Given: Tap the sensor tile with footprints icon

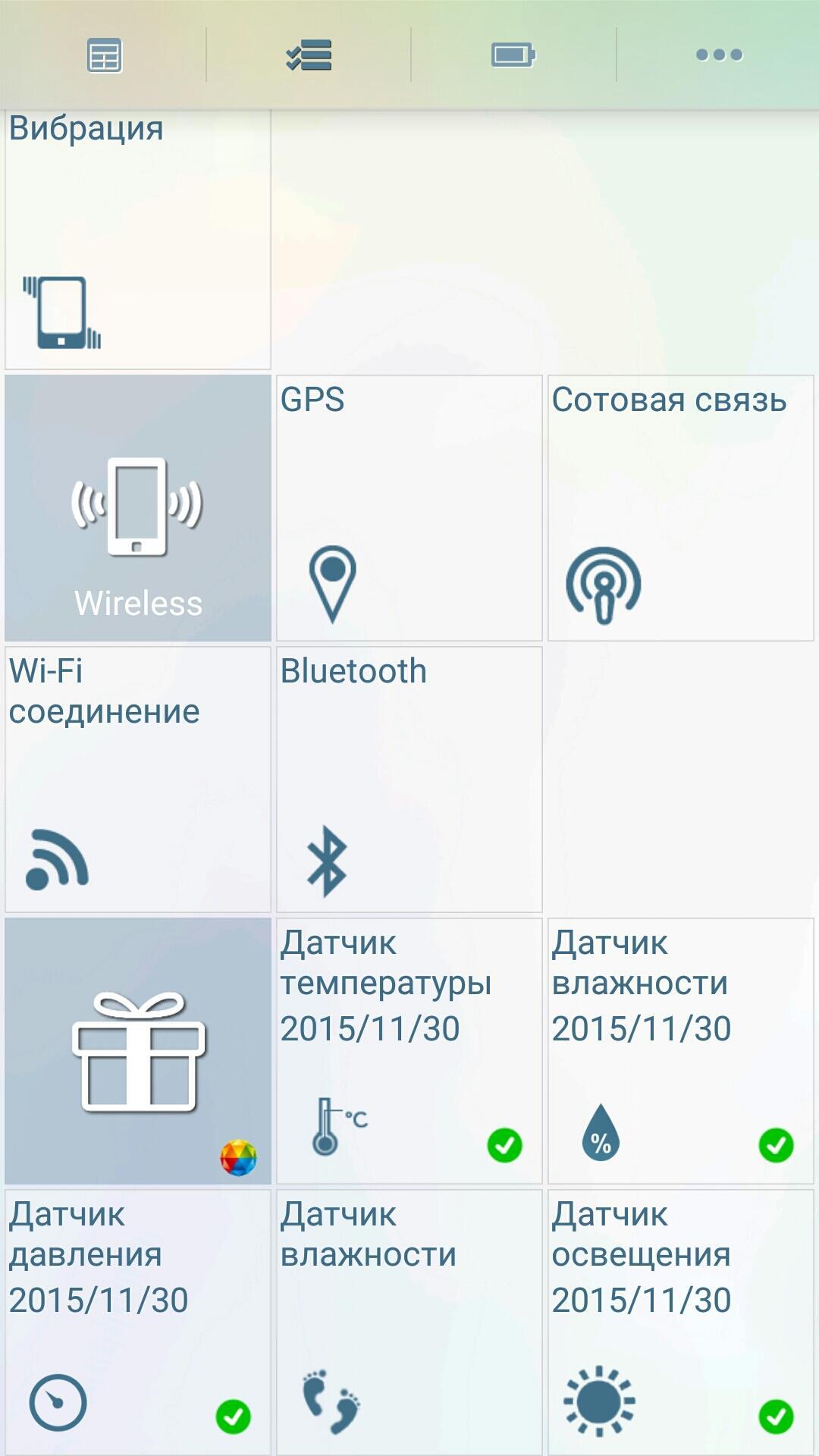Looking at the screenshot, I should click(409, 1323).
